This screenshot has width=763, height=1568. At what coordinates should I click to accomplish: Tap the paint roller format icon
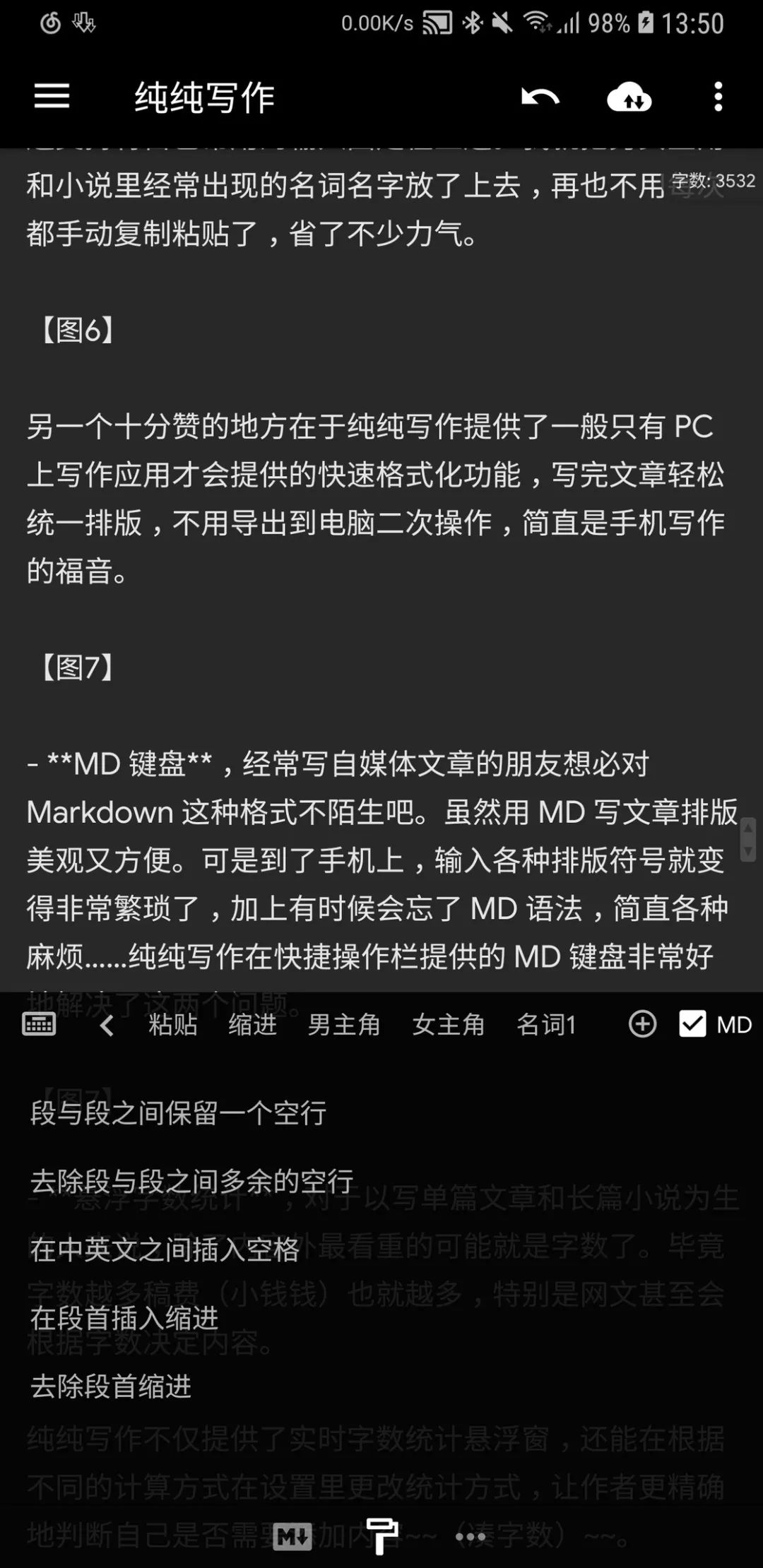[382, 1536]
